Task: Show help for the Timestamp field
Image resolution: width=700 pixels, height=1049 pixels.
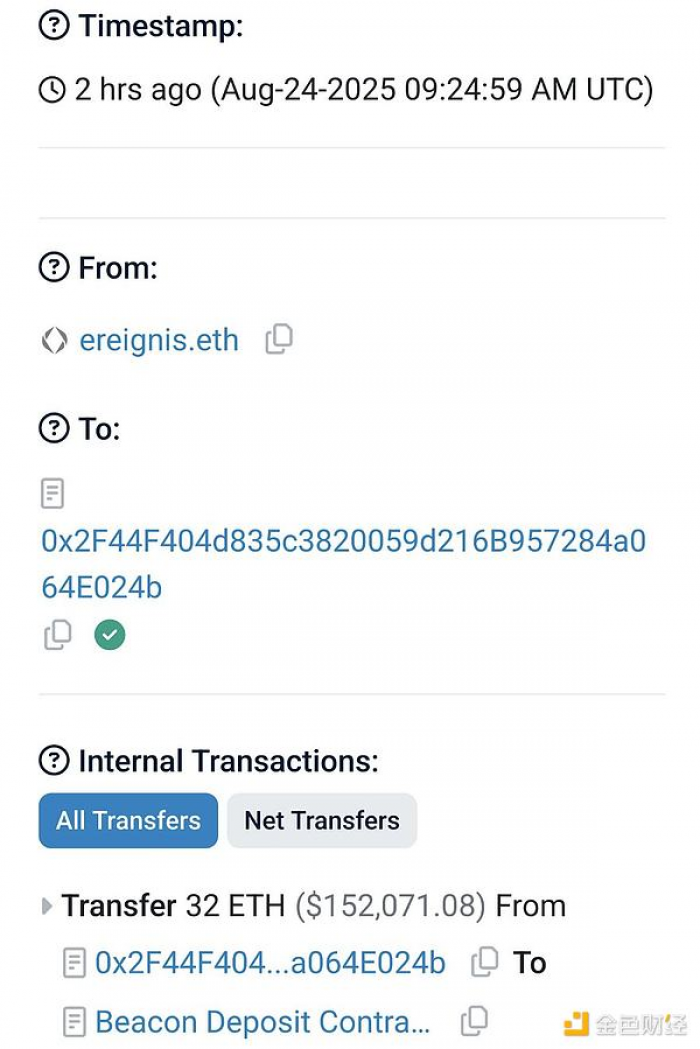Action: pos(53,26)
